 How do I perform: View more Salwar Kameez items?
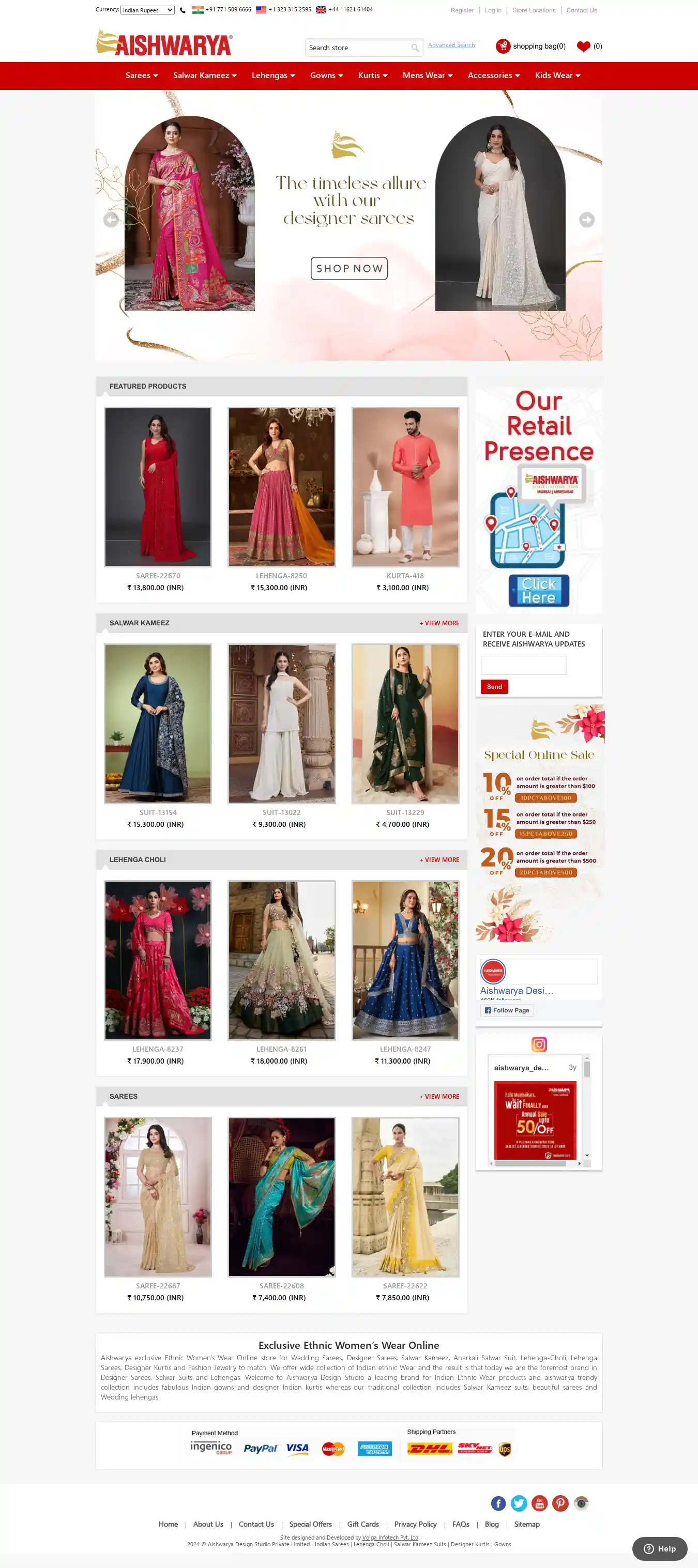[439, 623]
